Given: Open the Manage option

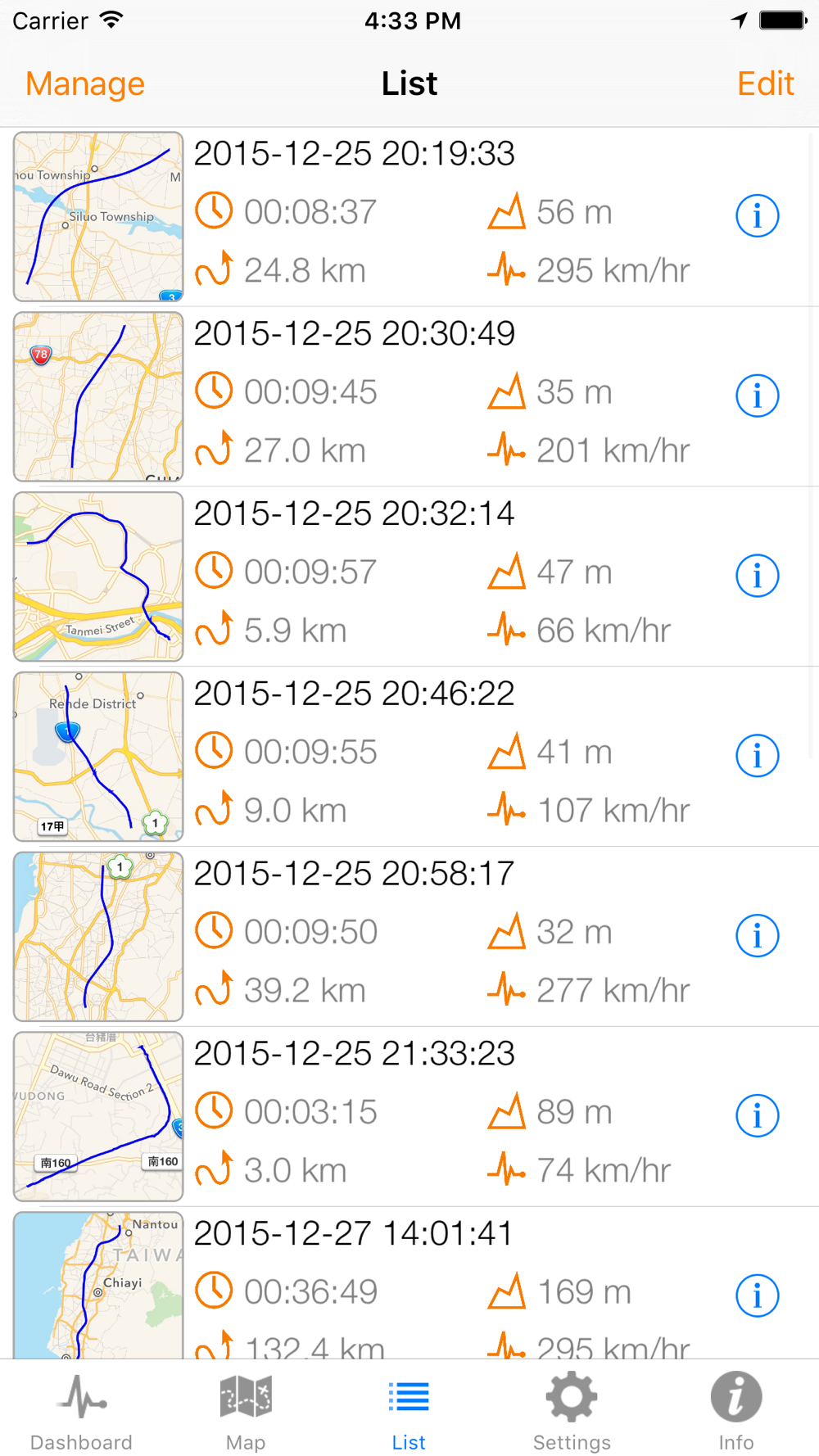Looking at the screenshot, I should click(x=85, y=84).
